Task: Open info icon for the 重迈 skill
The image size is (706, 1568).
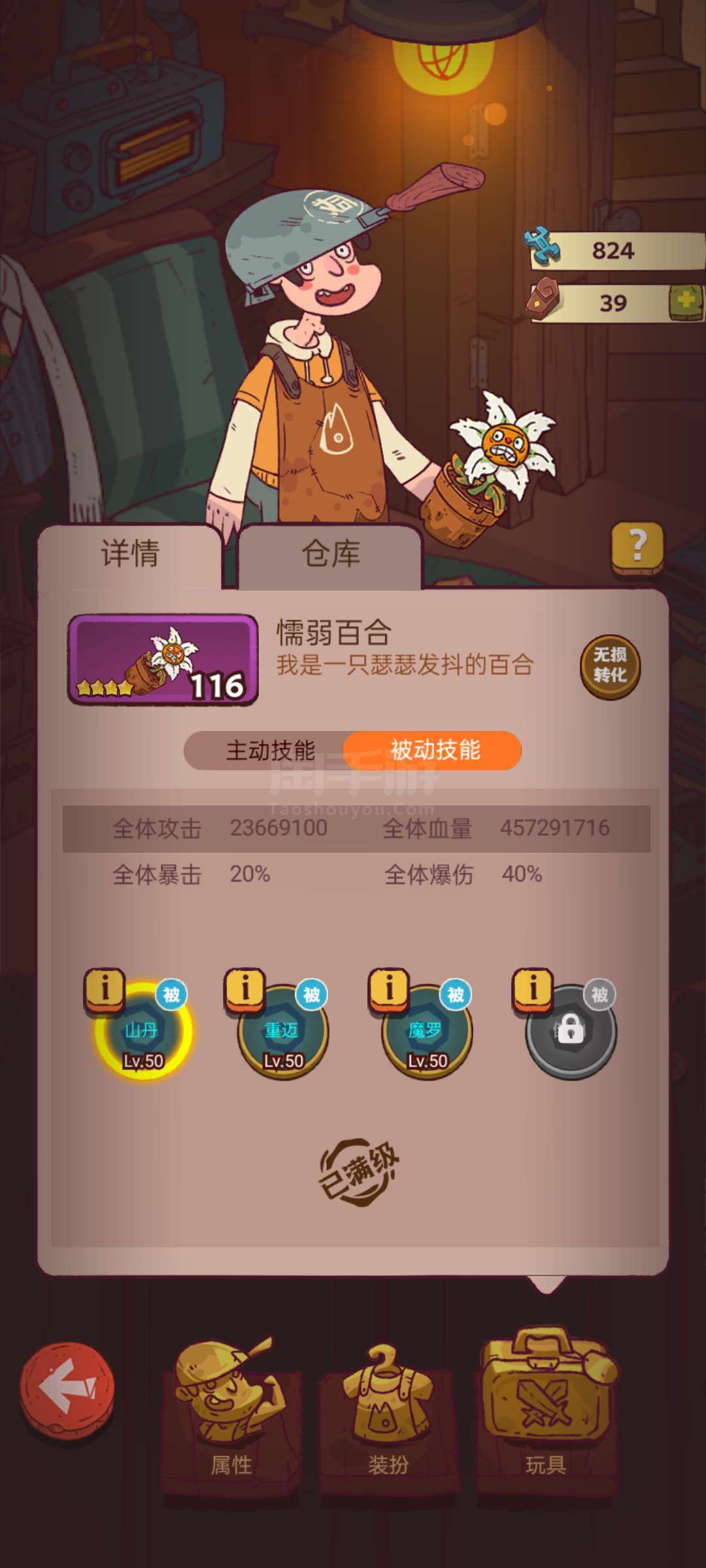Action: 244,989
